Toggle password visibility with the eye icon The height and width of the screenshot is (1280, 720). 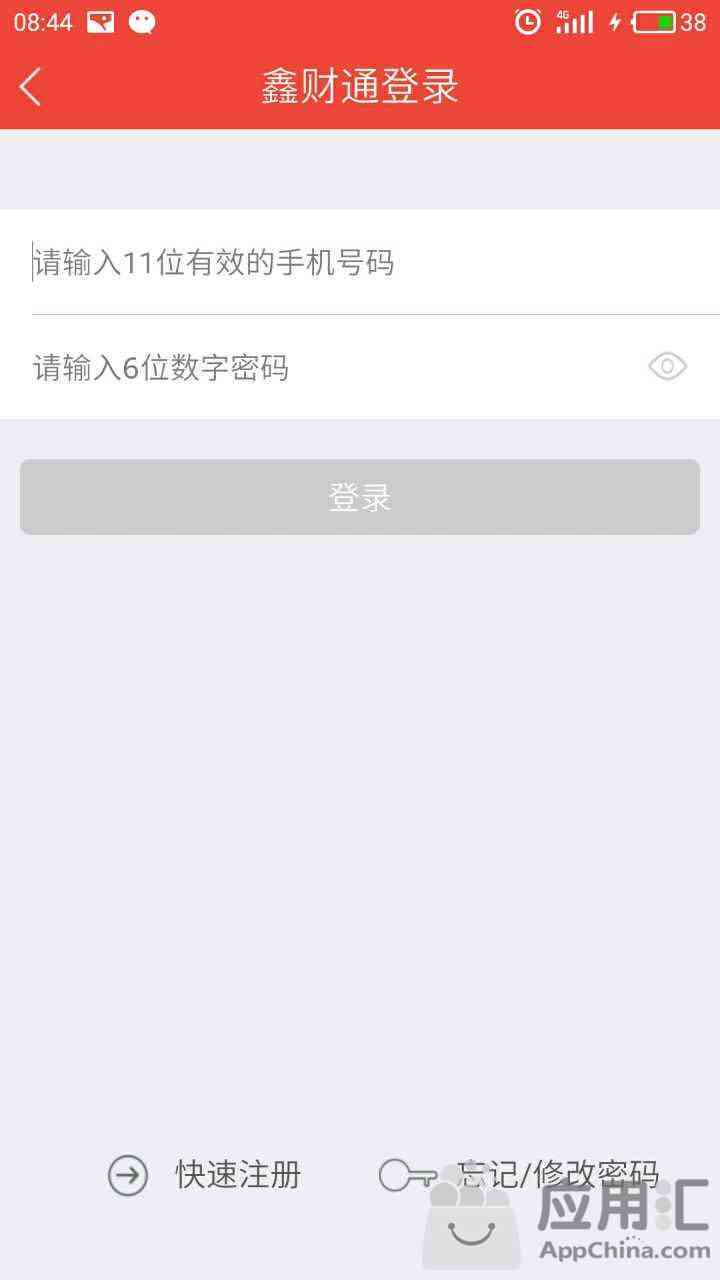point(667,367)
